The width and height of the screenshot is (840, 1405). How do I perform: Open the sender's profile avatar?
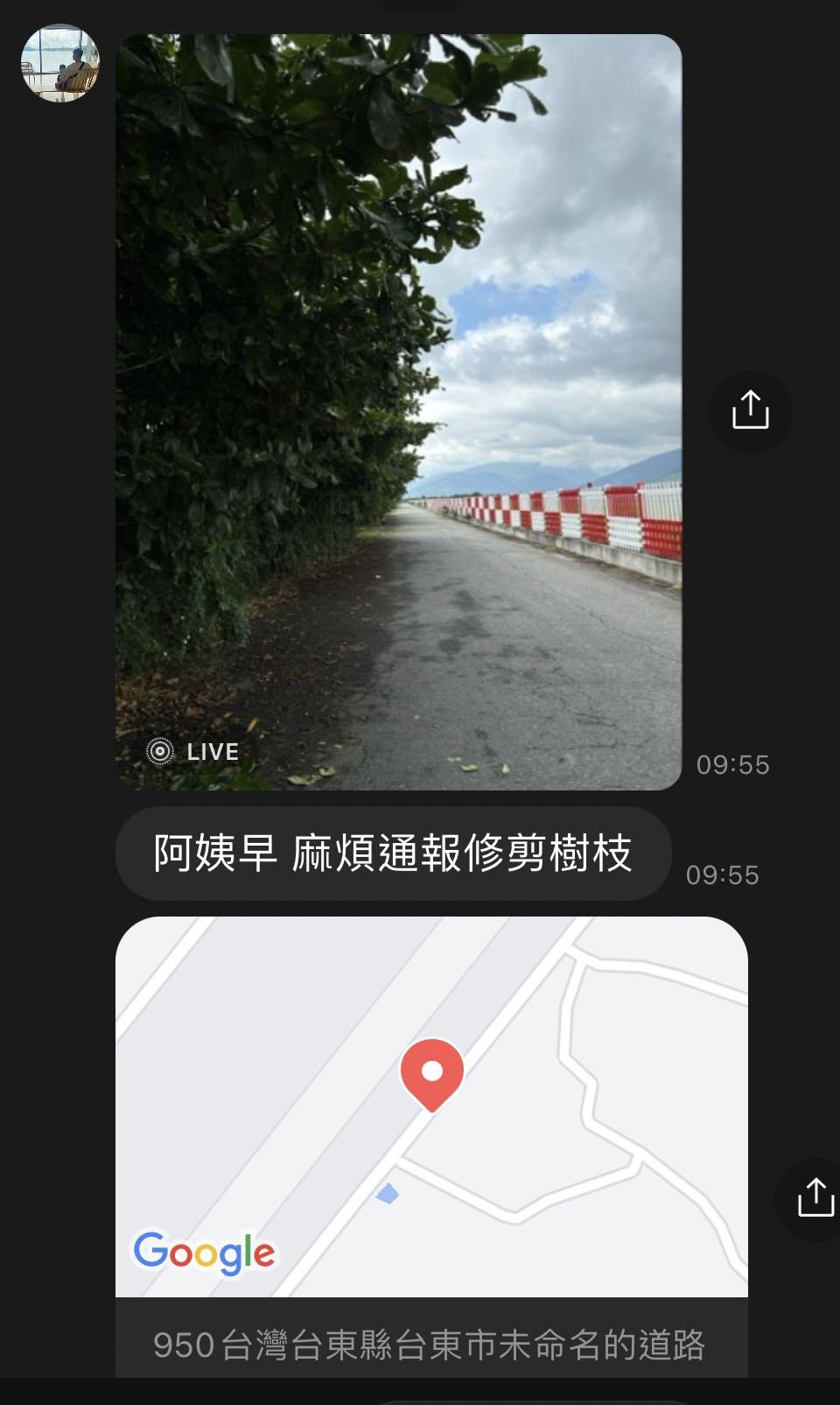pyautogui.click(x=59, y=63)
